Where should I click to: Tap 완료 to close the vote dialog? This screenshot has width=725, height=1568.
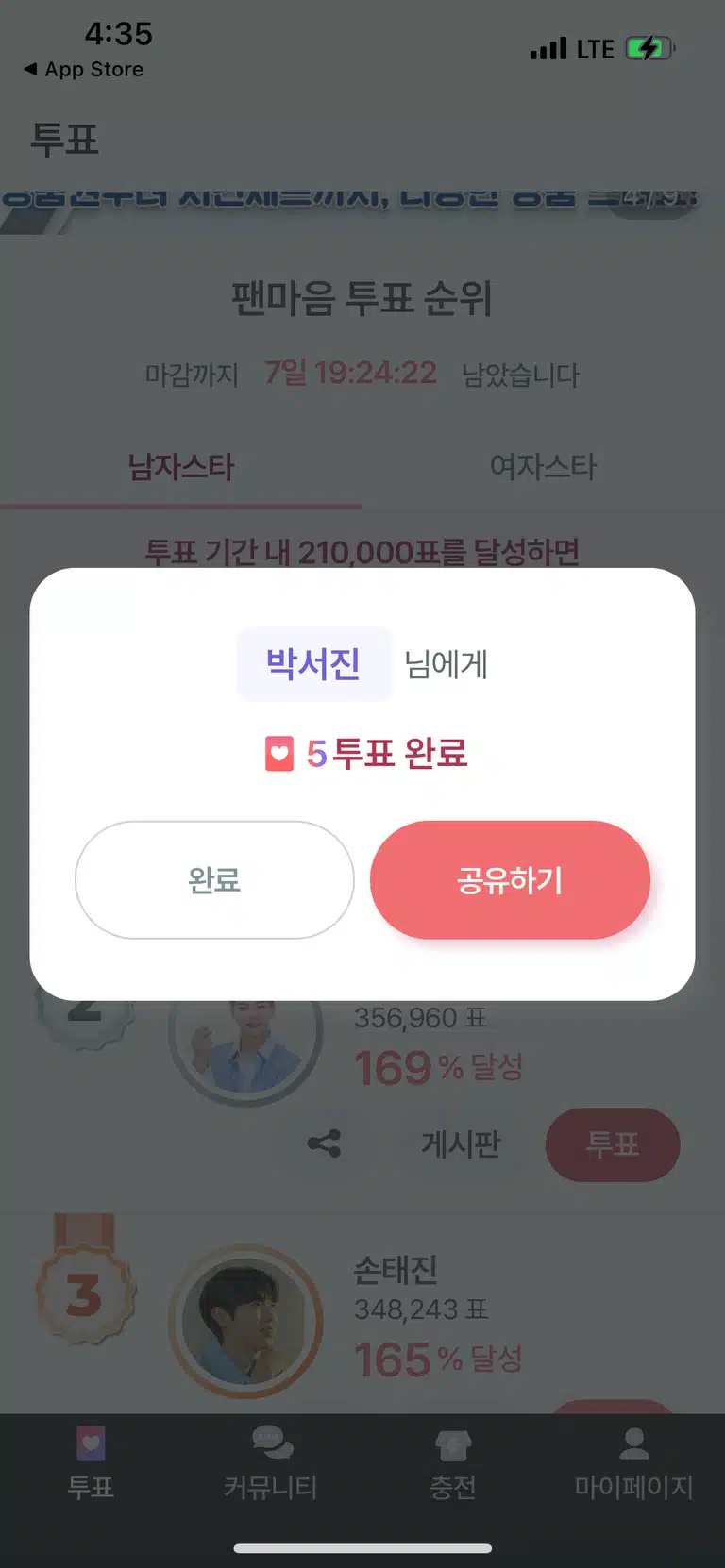(x=214, y=879)
